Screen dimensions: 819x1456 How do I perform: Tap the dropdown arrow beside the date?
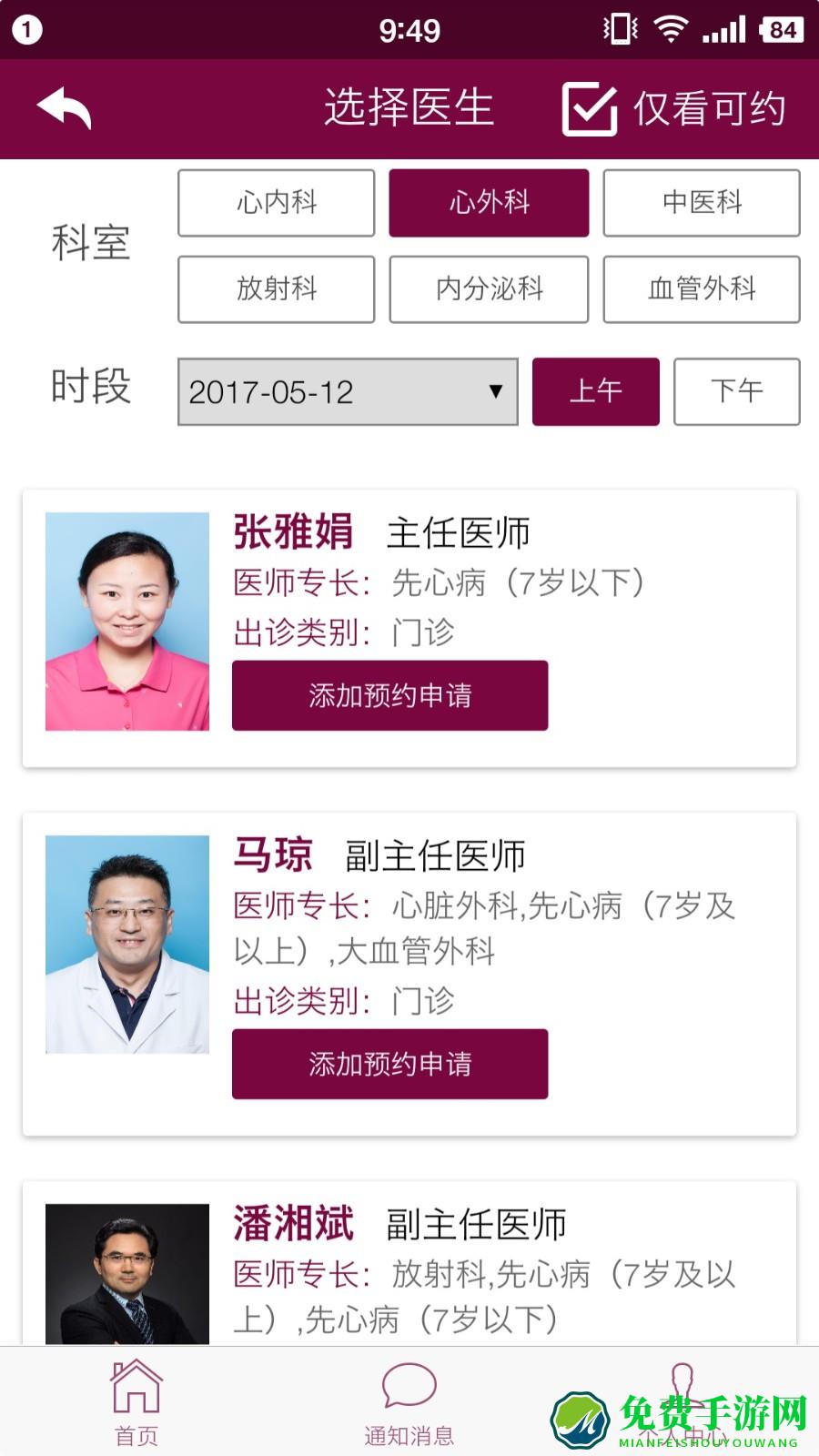click(493, 391)
